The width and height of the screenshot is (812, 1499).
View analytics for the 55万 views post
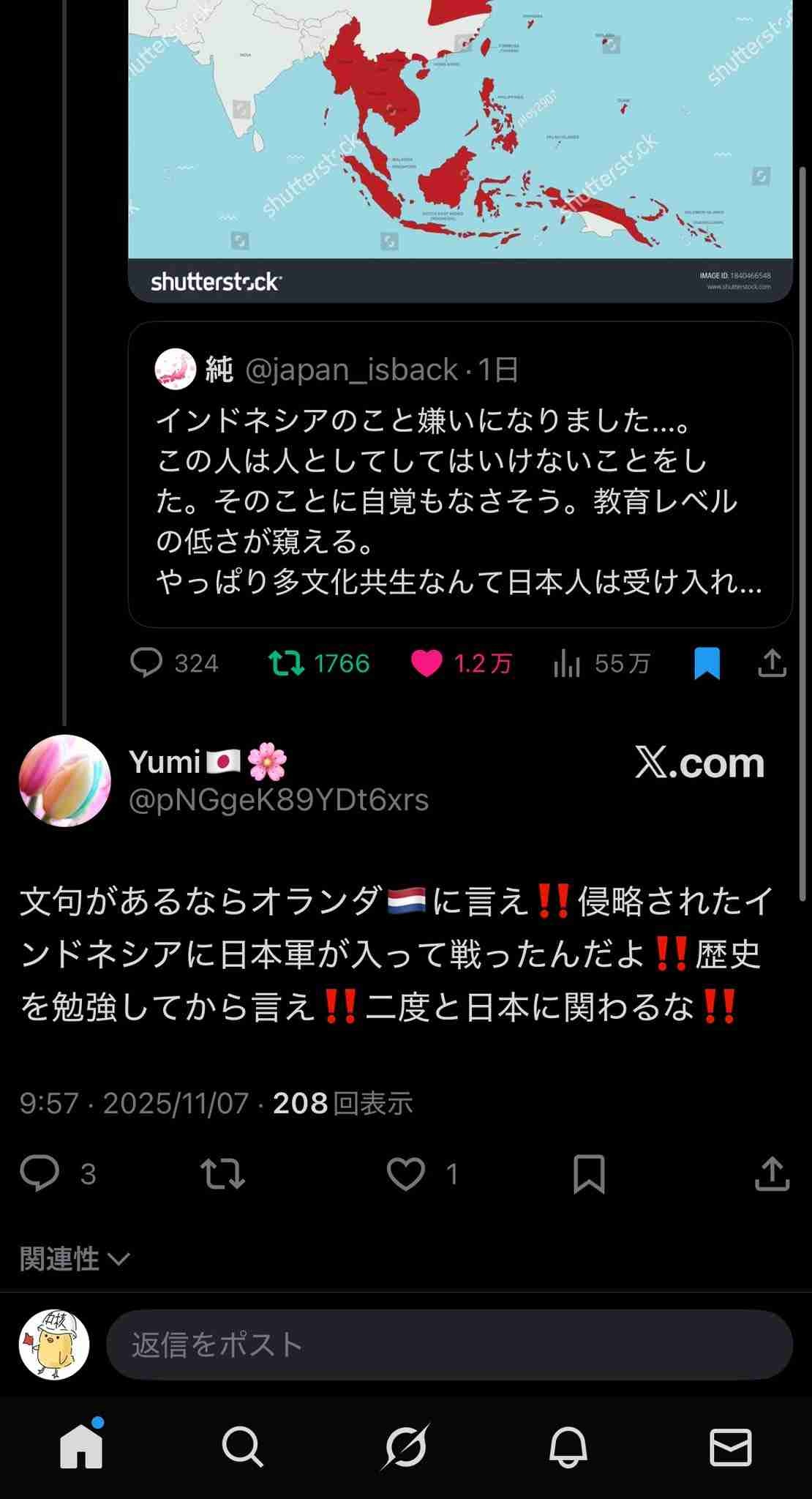point(568,665)
